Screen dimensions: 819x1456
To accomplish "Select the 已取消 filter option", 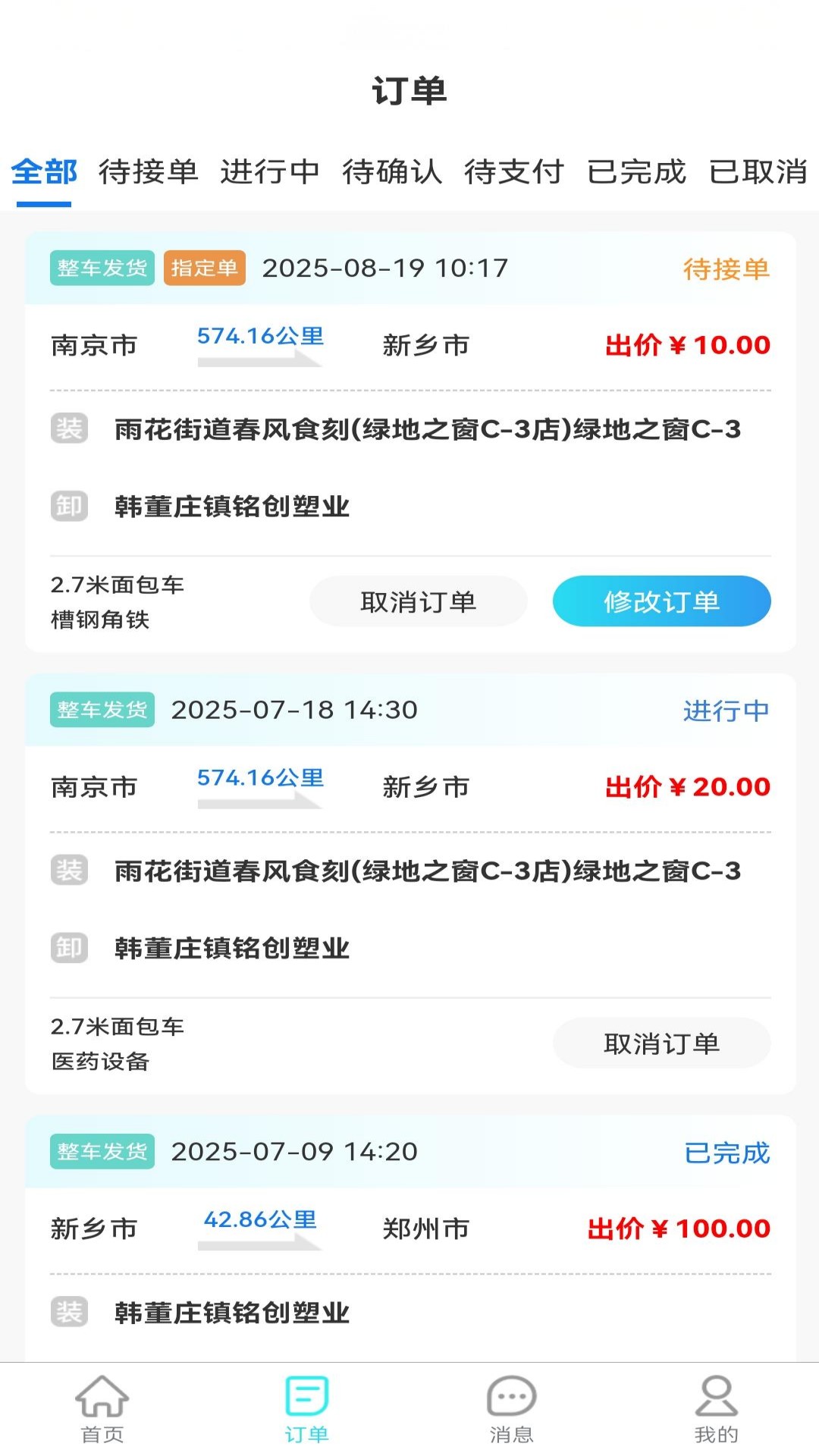I will tap(758, 173).
